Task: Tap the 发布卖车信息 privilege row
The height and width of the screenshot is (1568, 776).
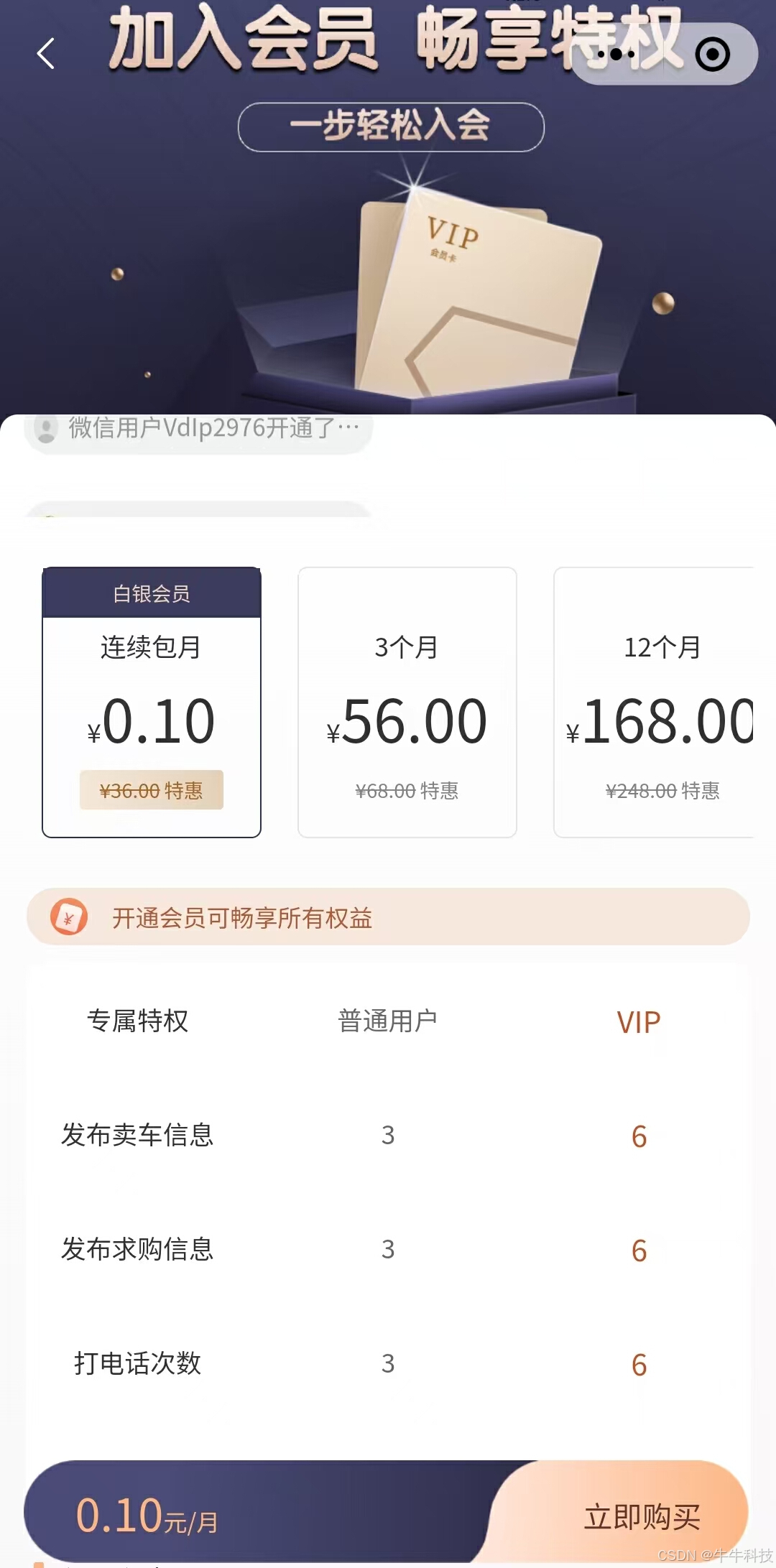Action: click(x=139, y=1136)
